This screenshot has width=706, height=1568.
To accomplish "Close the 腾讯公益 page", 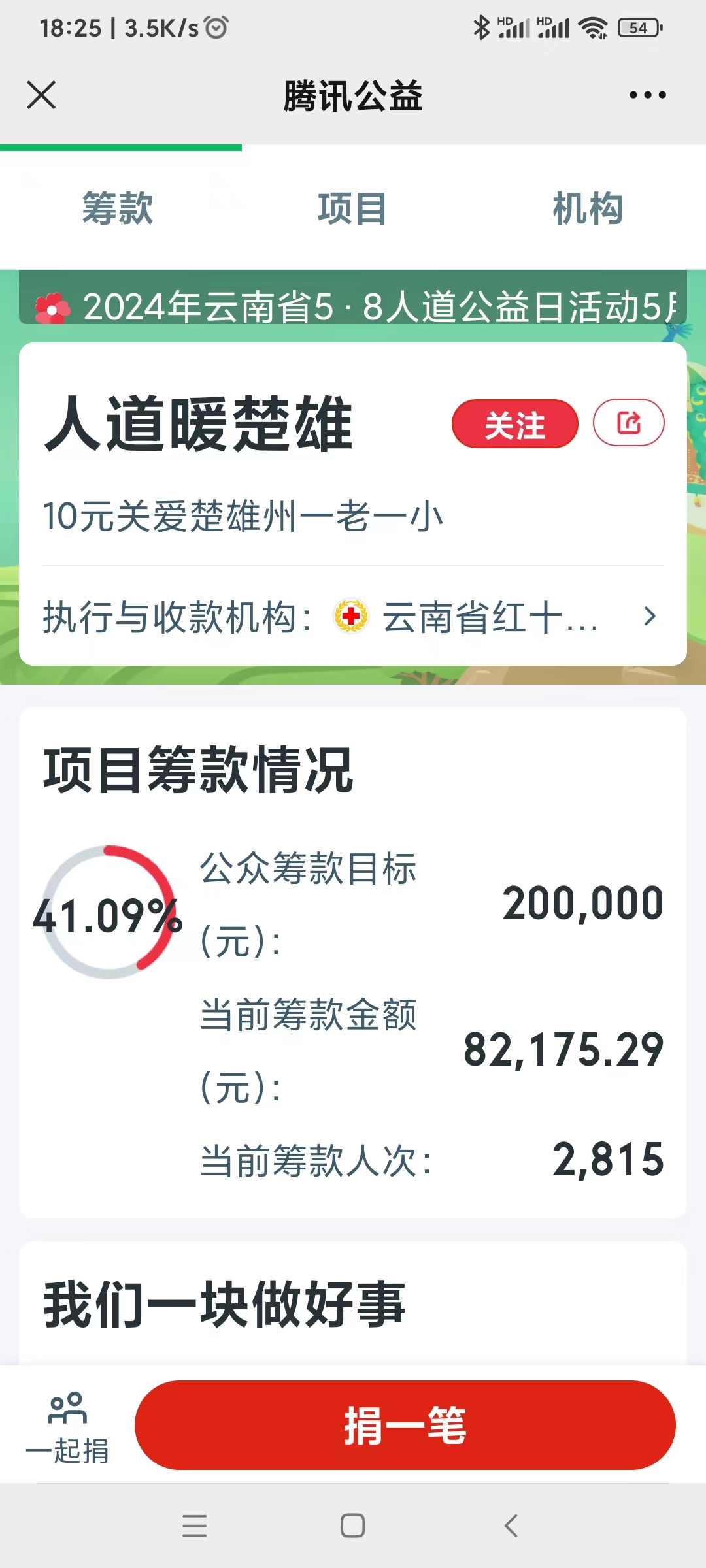I will (41, 95).
